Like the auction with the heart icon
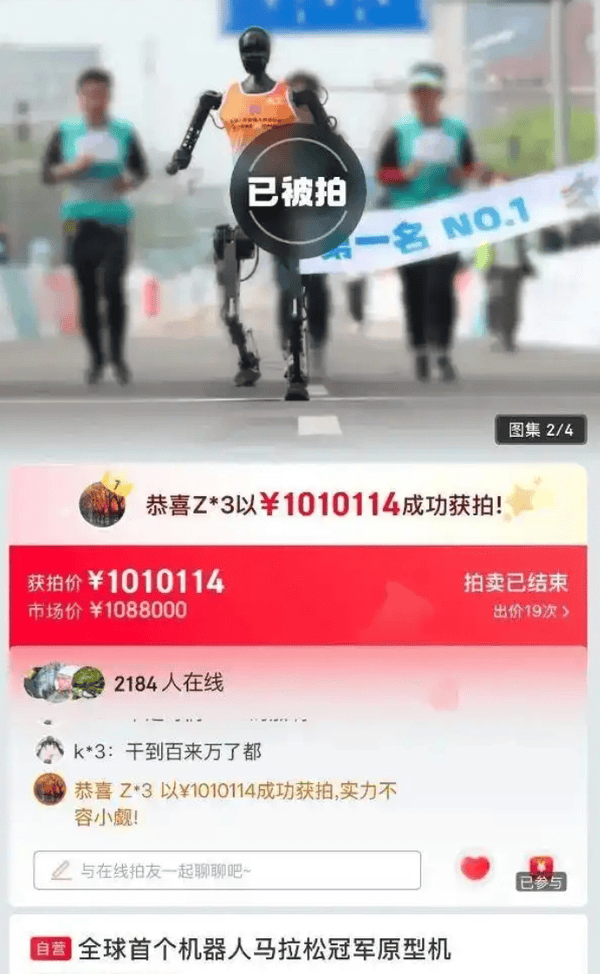The height and width of the screenshot is (974, 600). point(475,869)
